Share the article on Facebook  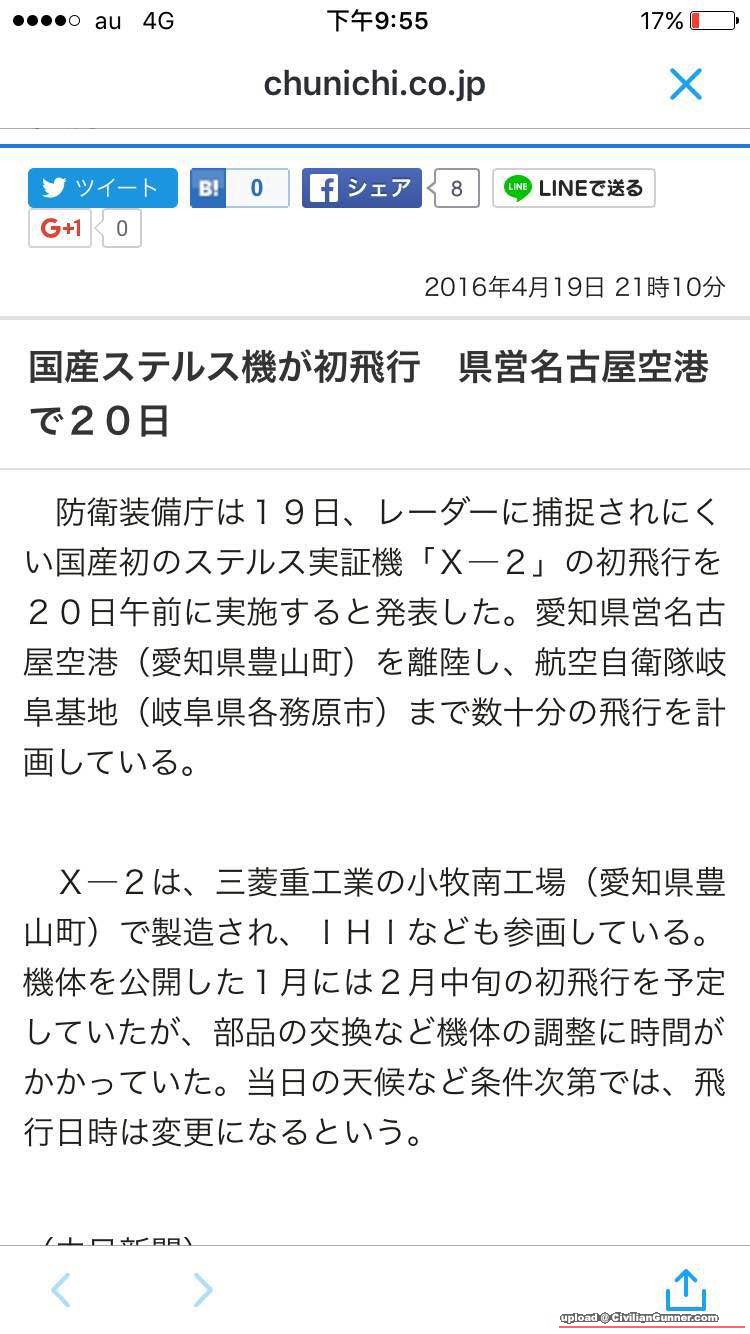pos(362,188)
